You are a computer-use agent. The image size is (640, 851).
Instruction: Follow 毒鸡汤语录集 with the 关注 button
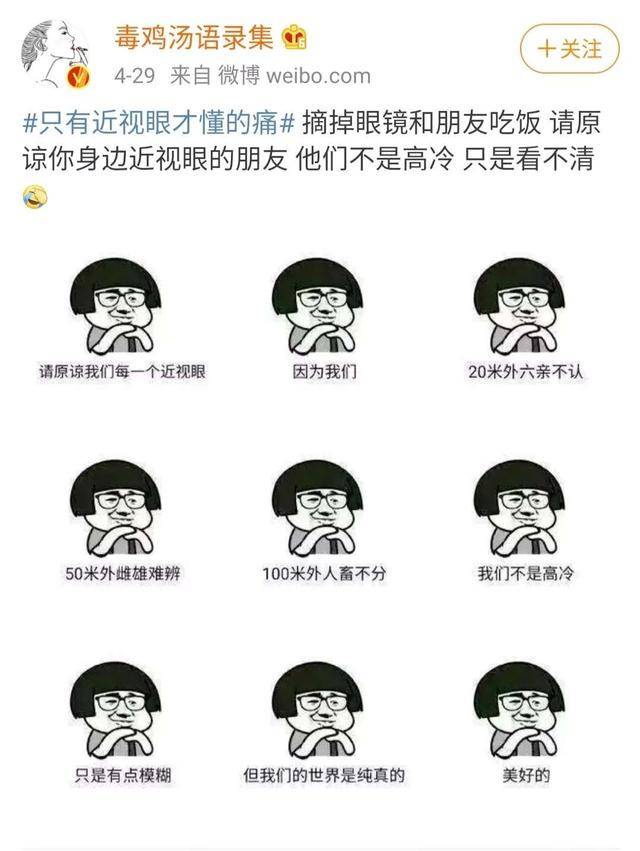coord(570,48)
